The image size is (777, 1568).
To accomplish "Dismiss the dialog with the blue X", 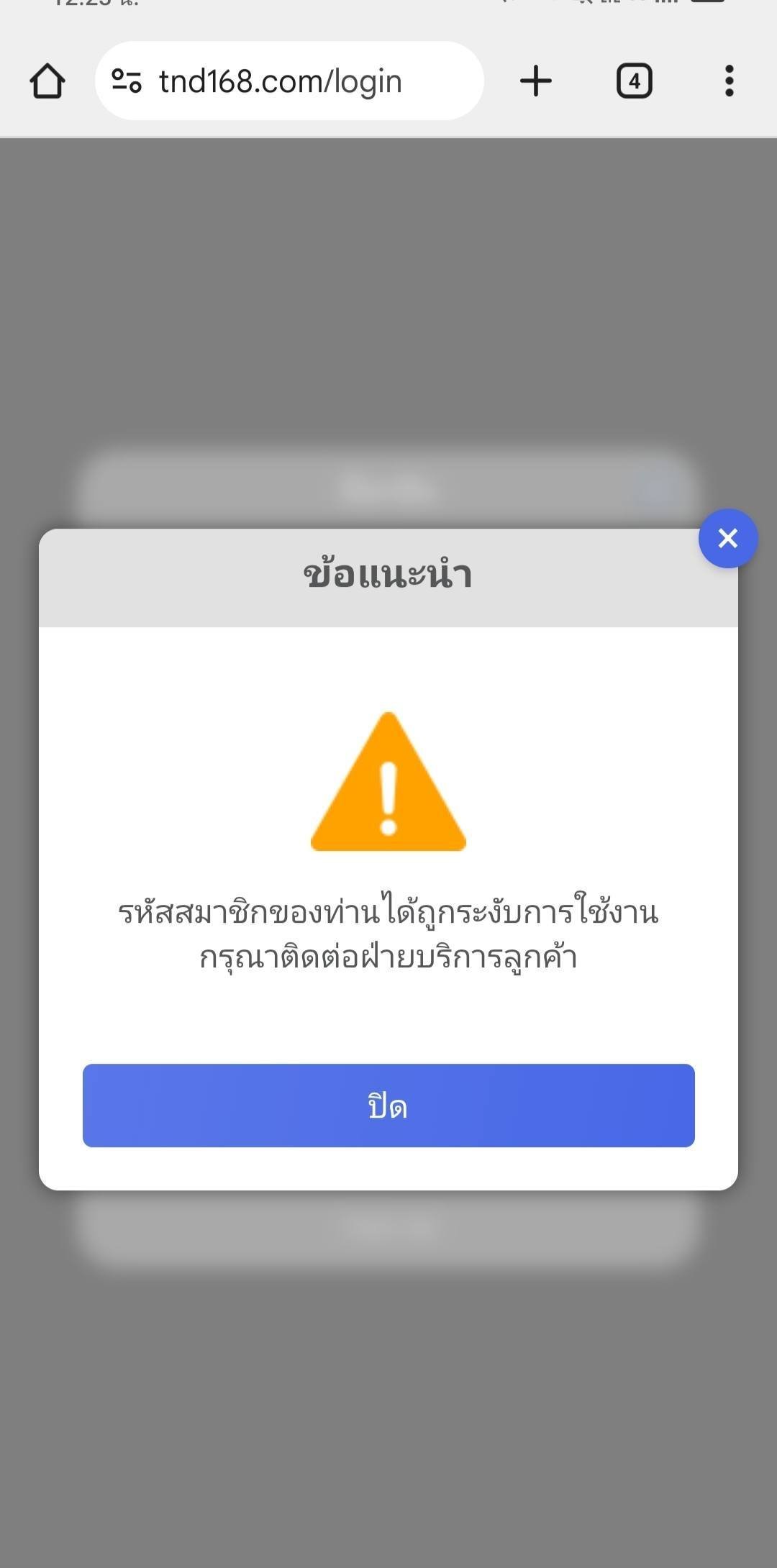I will click(x=727, y=539).
